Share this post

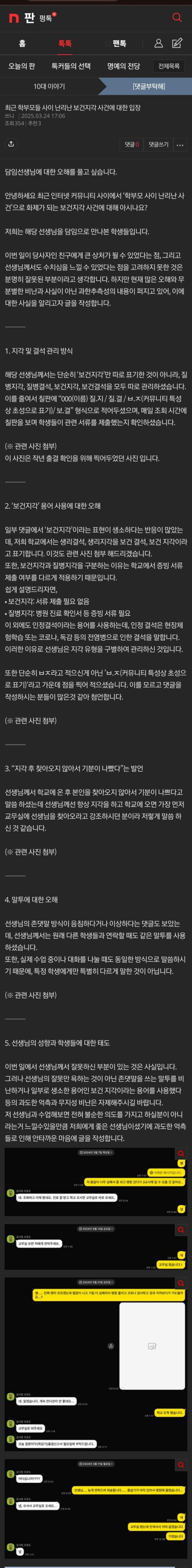click(11, 144)
